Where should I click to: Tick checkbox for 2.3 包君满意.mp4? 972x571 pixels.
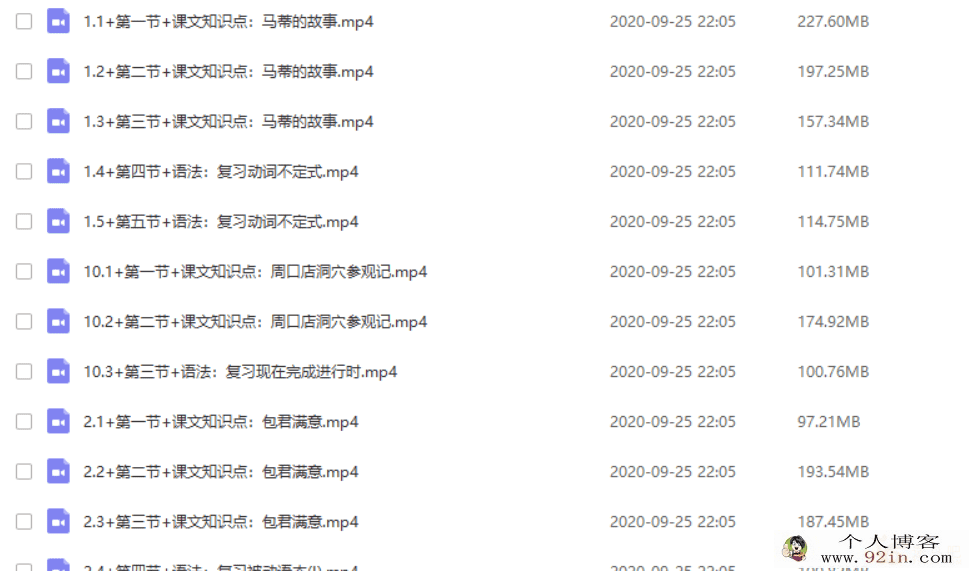point(24,522)
